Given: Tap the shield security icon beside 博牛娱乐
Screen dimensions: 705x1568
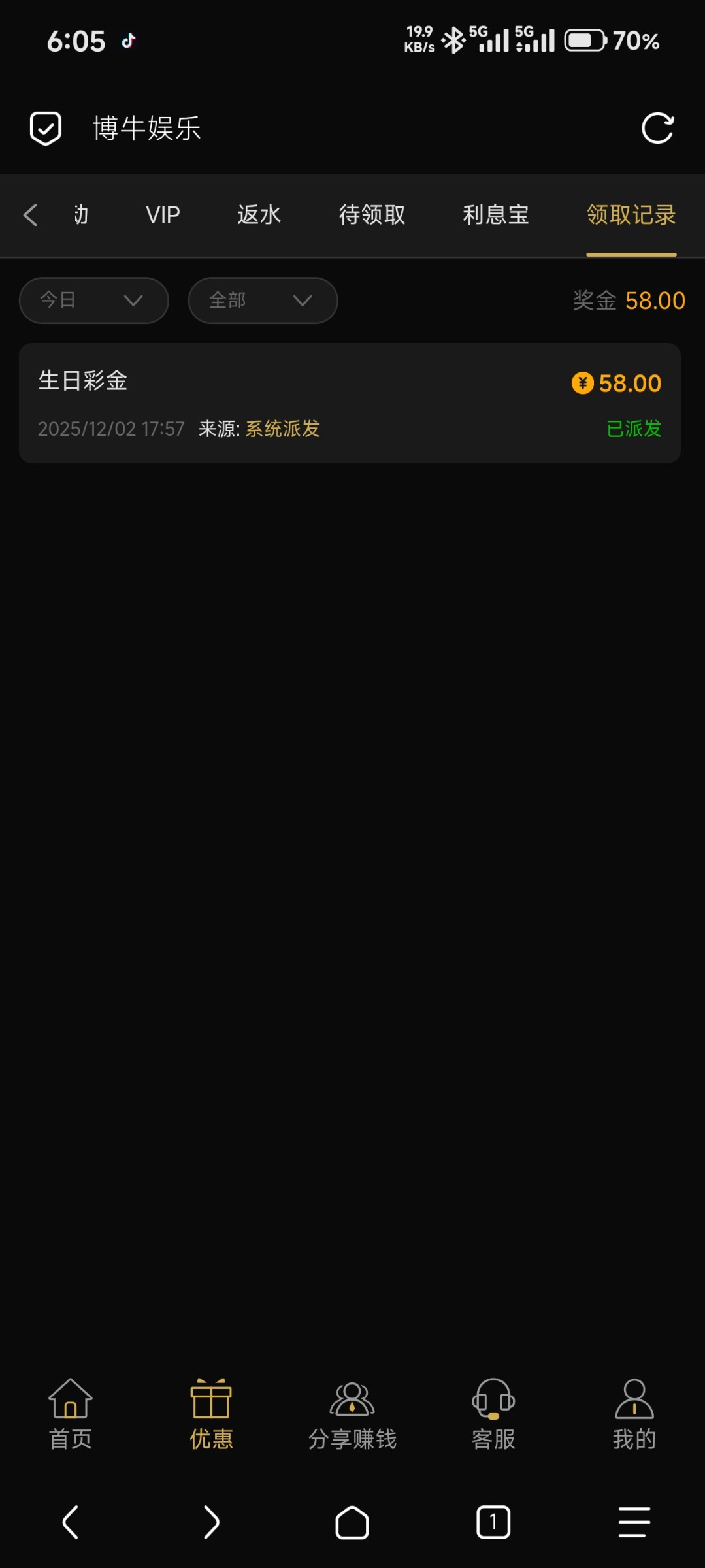Looking at the screenshot, I should point(46,128).
